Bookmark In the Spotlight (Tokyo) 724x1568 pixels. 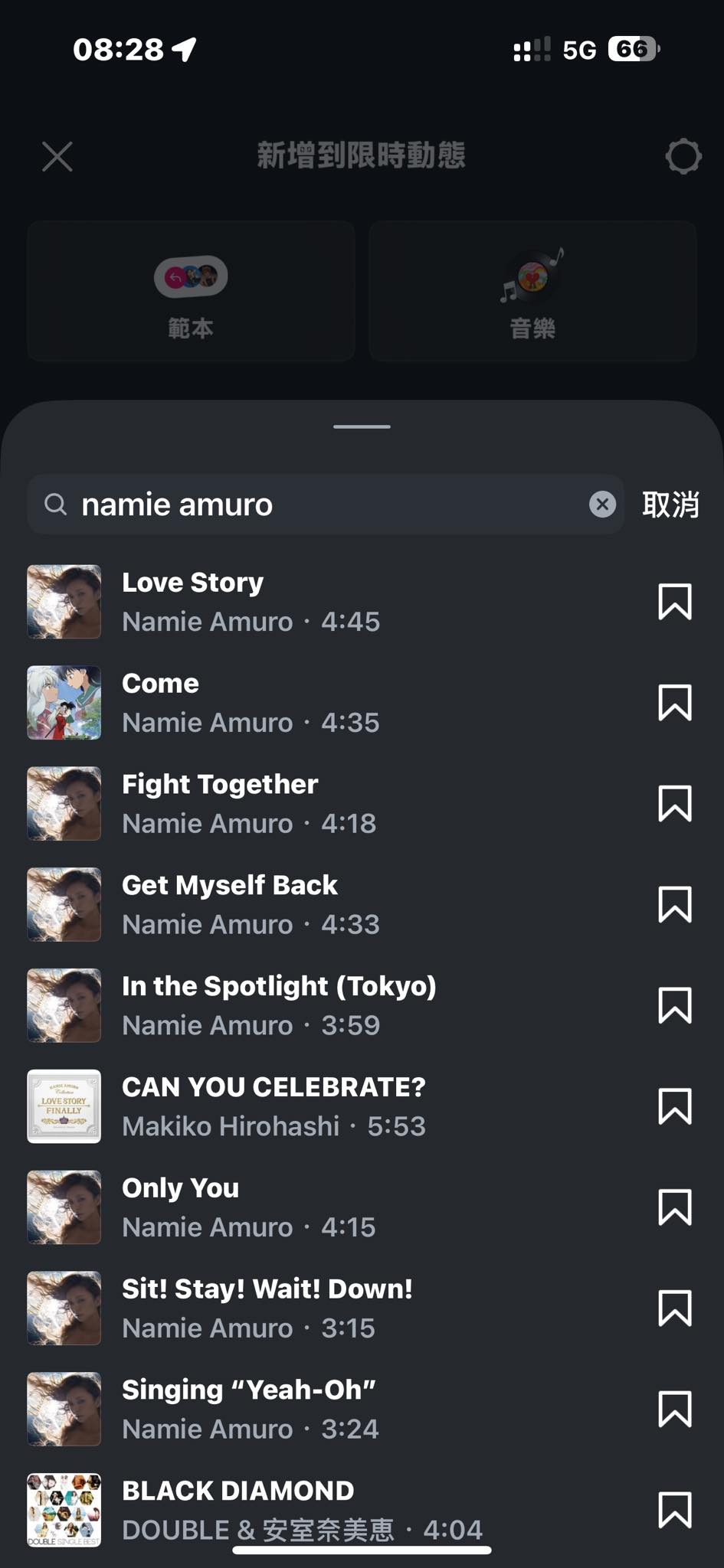(674, 1005)
